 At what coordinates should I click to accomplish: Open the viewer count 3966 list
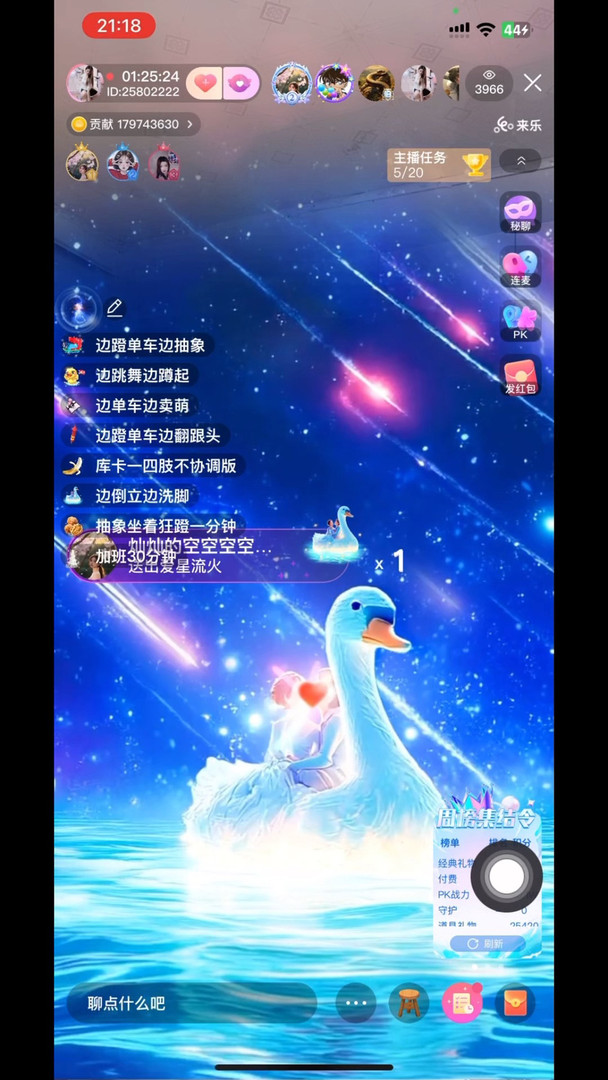[488, 83]
